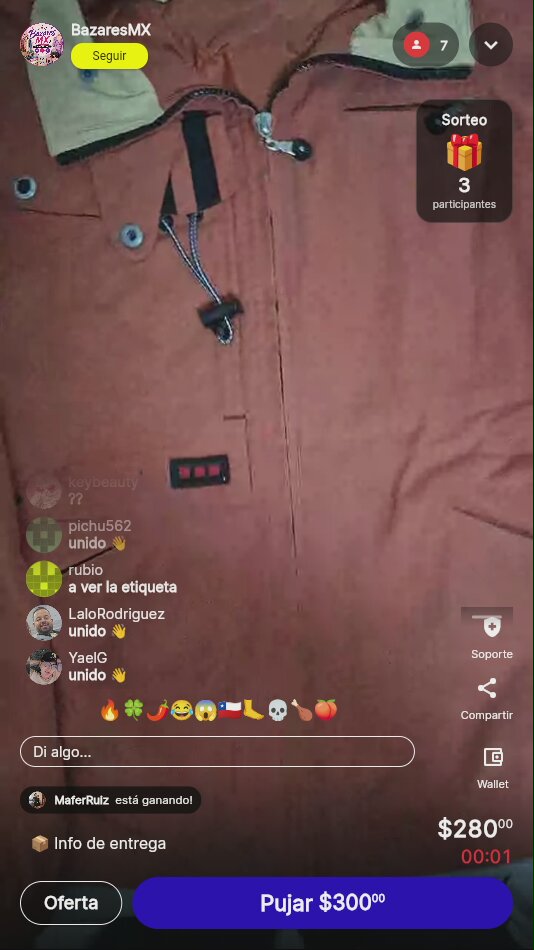Viewport: 534px width, 950px height.
Task: Send the four-leaf clover emoji reaction
Action: 133,709
